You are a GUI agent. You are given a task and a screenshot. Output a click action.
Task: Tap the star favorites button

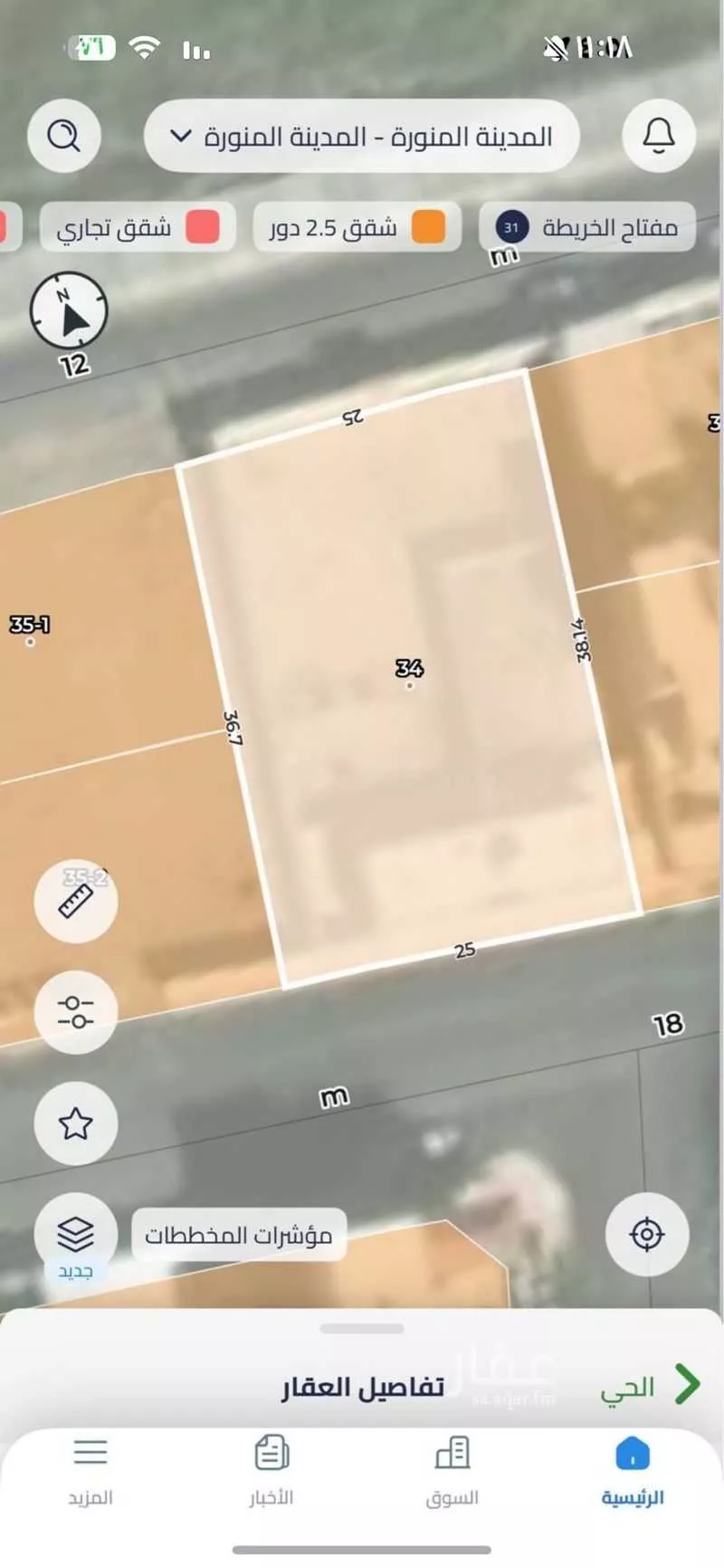(x=76, y=1123)
